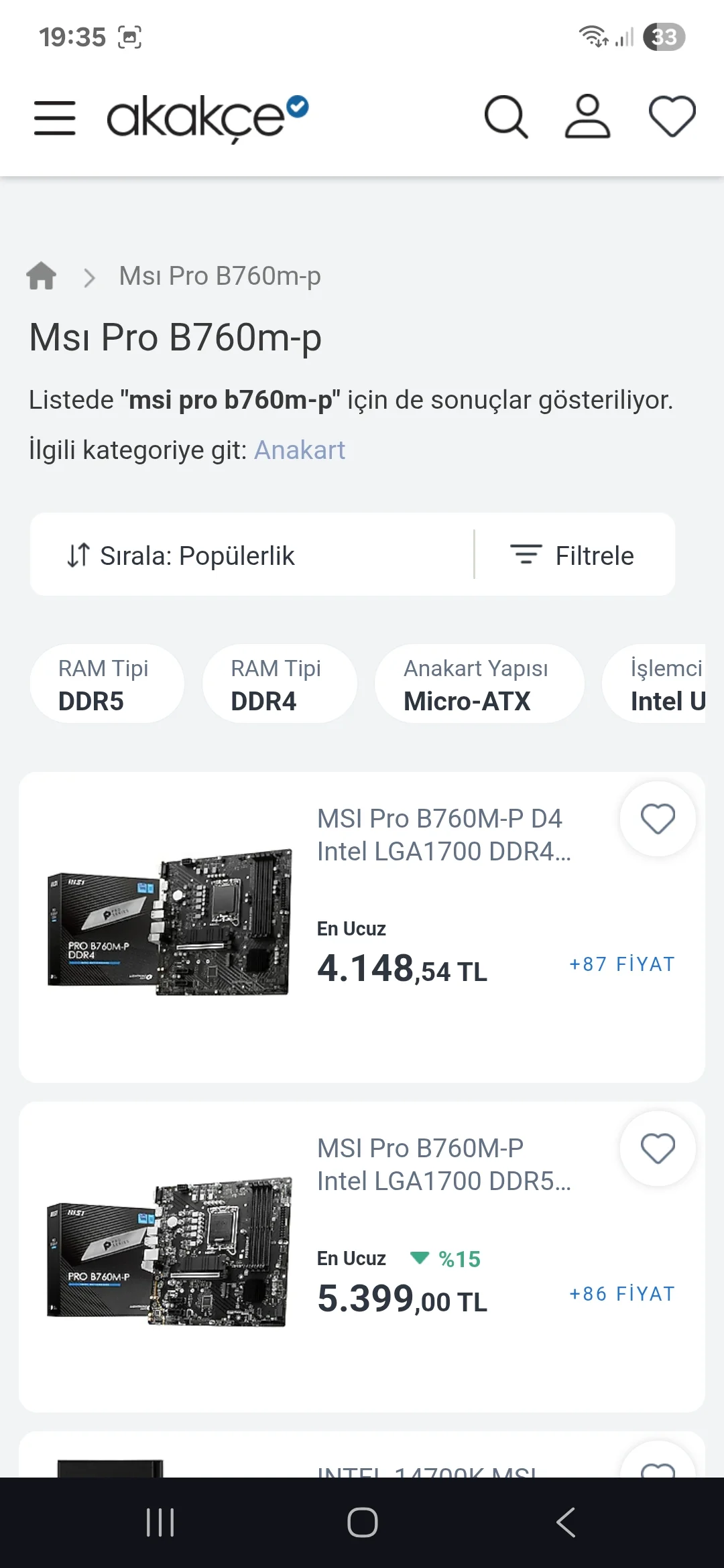
Task: Select the RAM Tipi DDR5 chip
Action: tap(107, 684)
